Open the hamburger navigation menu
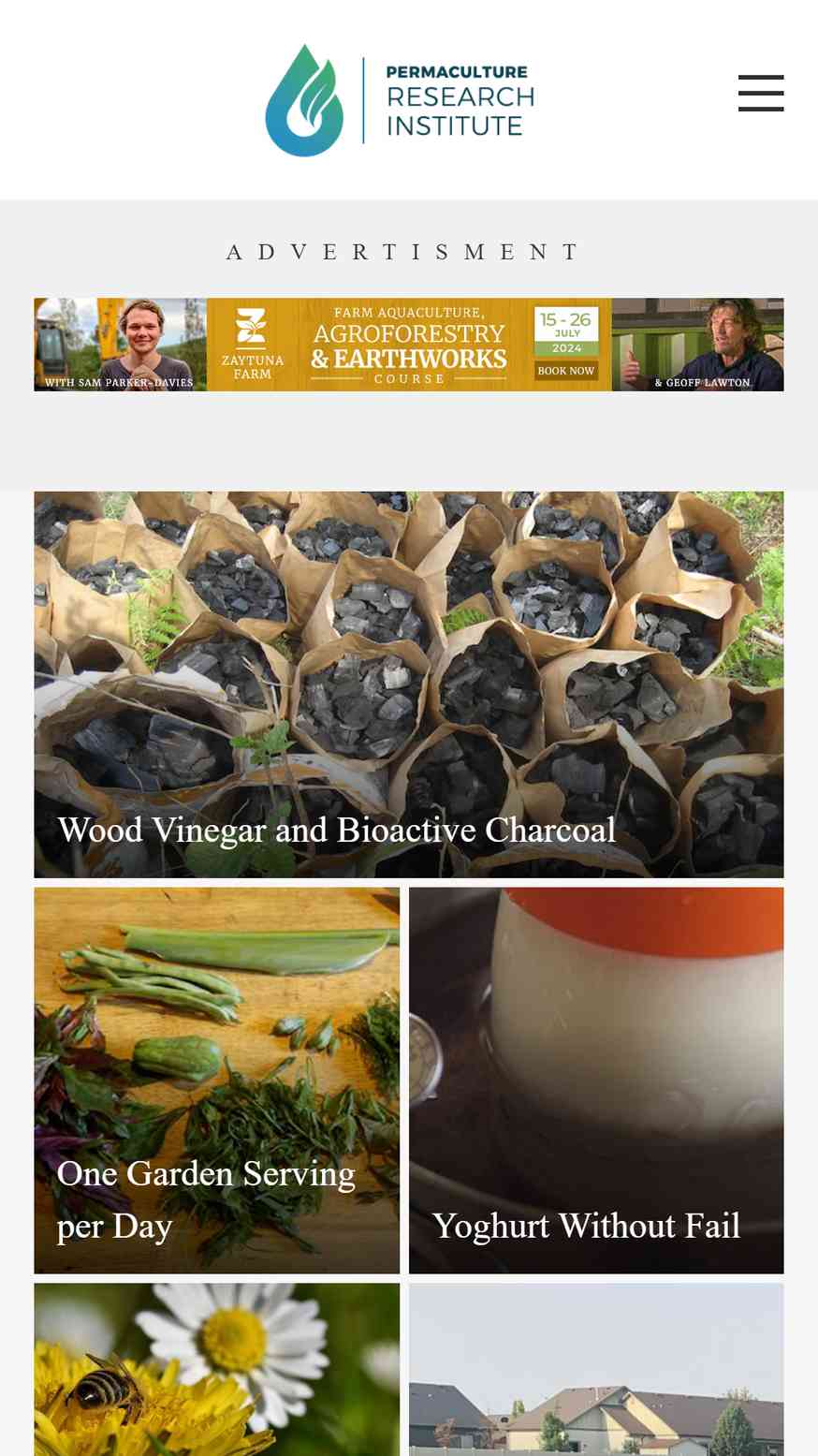This screenshot has height=1456, width=818. pyautogui.click(x=760, y=94)
